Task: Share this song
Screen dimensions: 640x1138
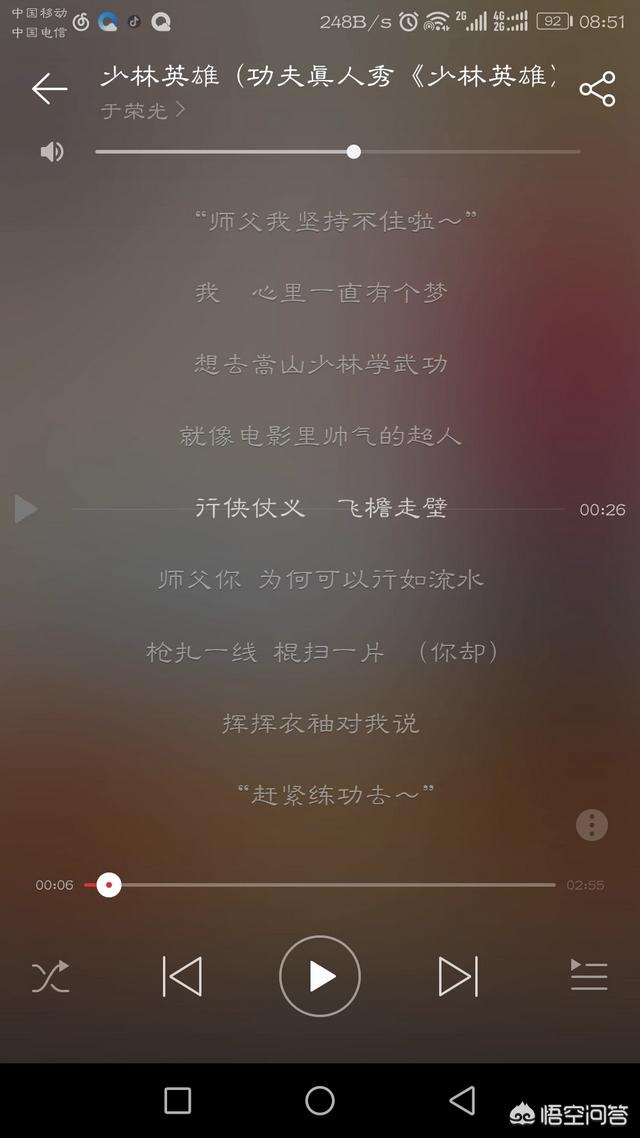Action: pos(597,89)
